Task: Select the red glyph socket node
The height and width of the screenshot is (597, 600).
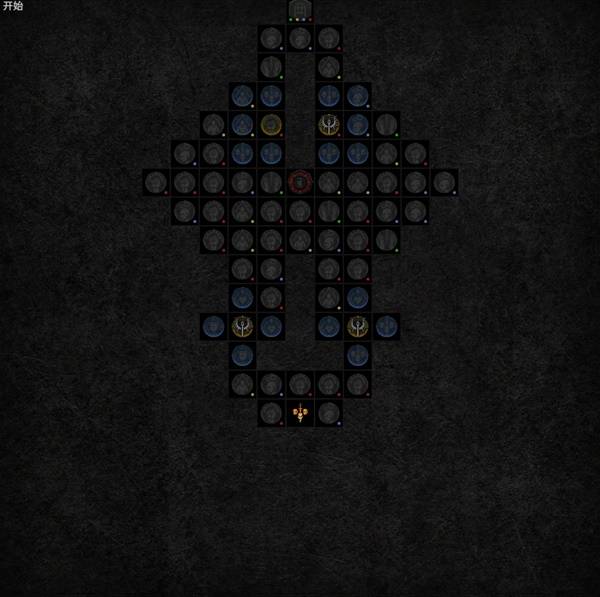Action: coord(300,182)
